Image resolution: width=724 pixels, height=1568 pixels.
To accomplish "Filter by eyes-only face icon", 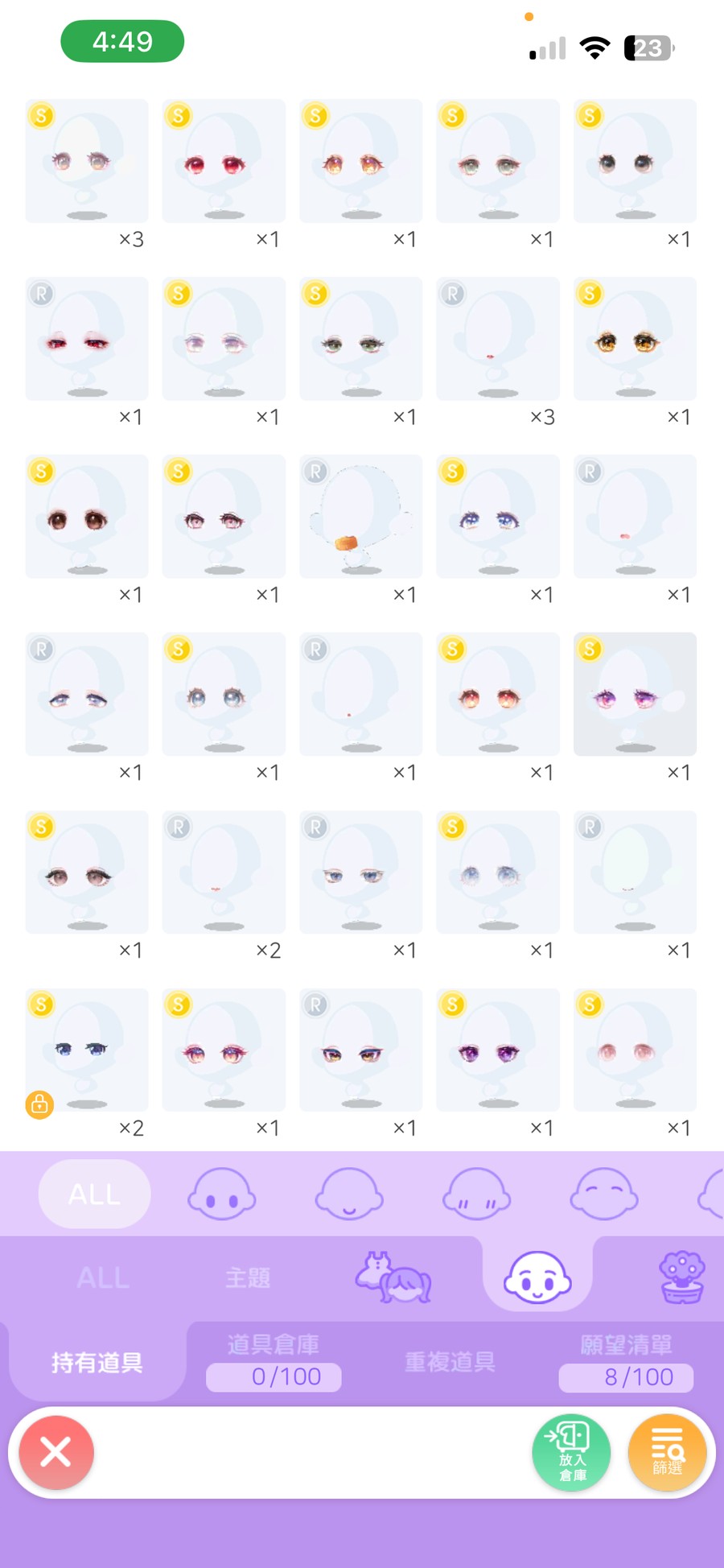I will pyautogui.click(x=221, y=1194).
